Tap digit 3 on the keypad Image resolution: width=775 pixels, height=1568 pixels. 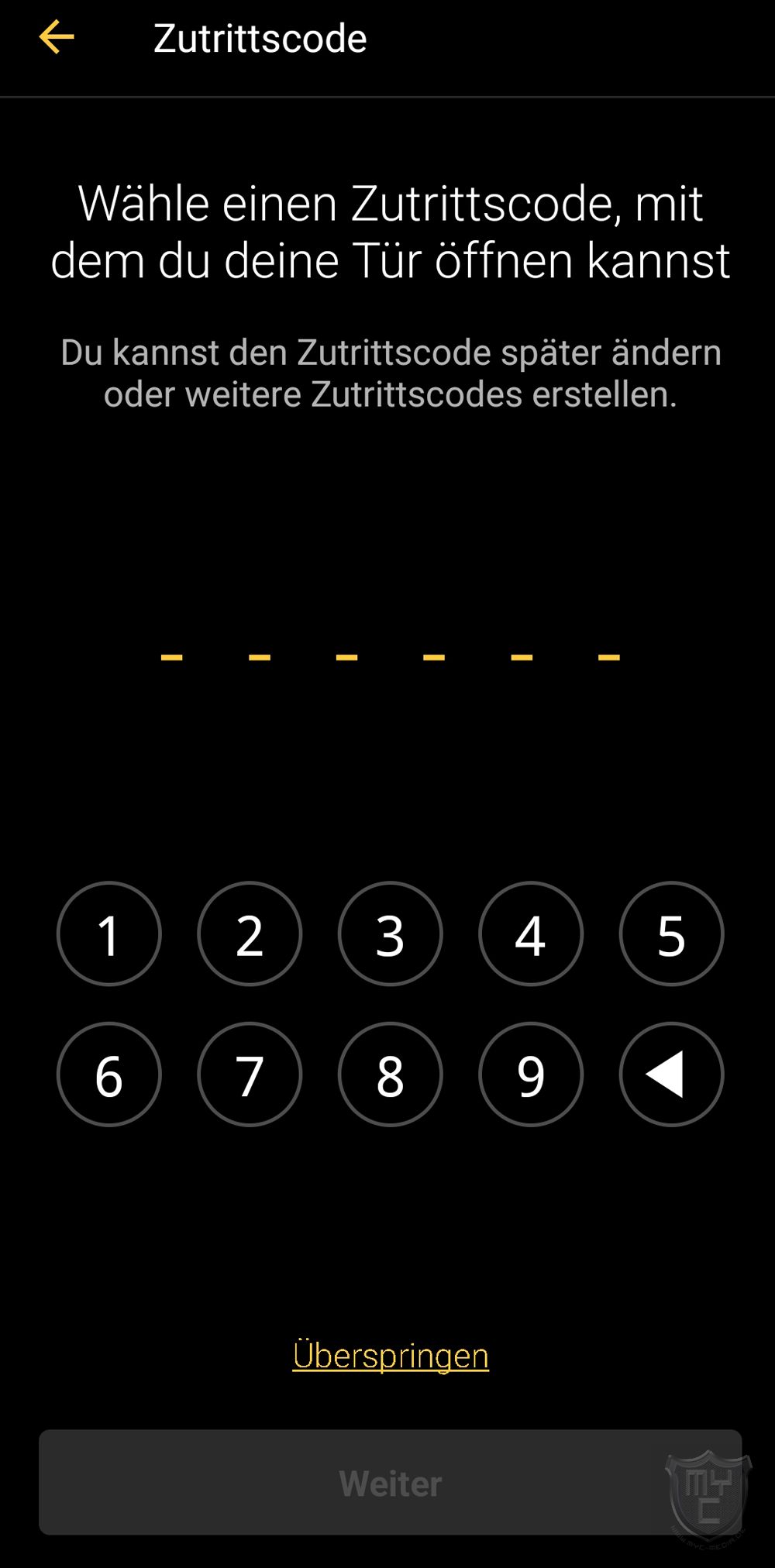[x=391, y=934]
